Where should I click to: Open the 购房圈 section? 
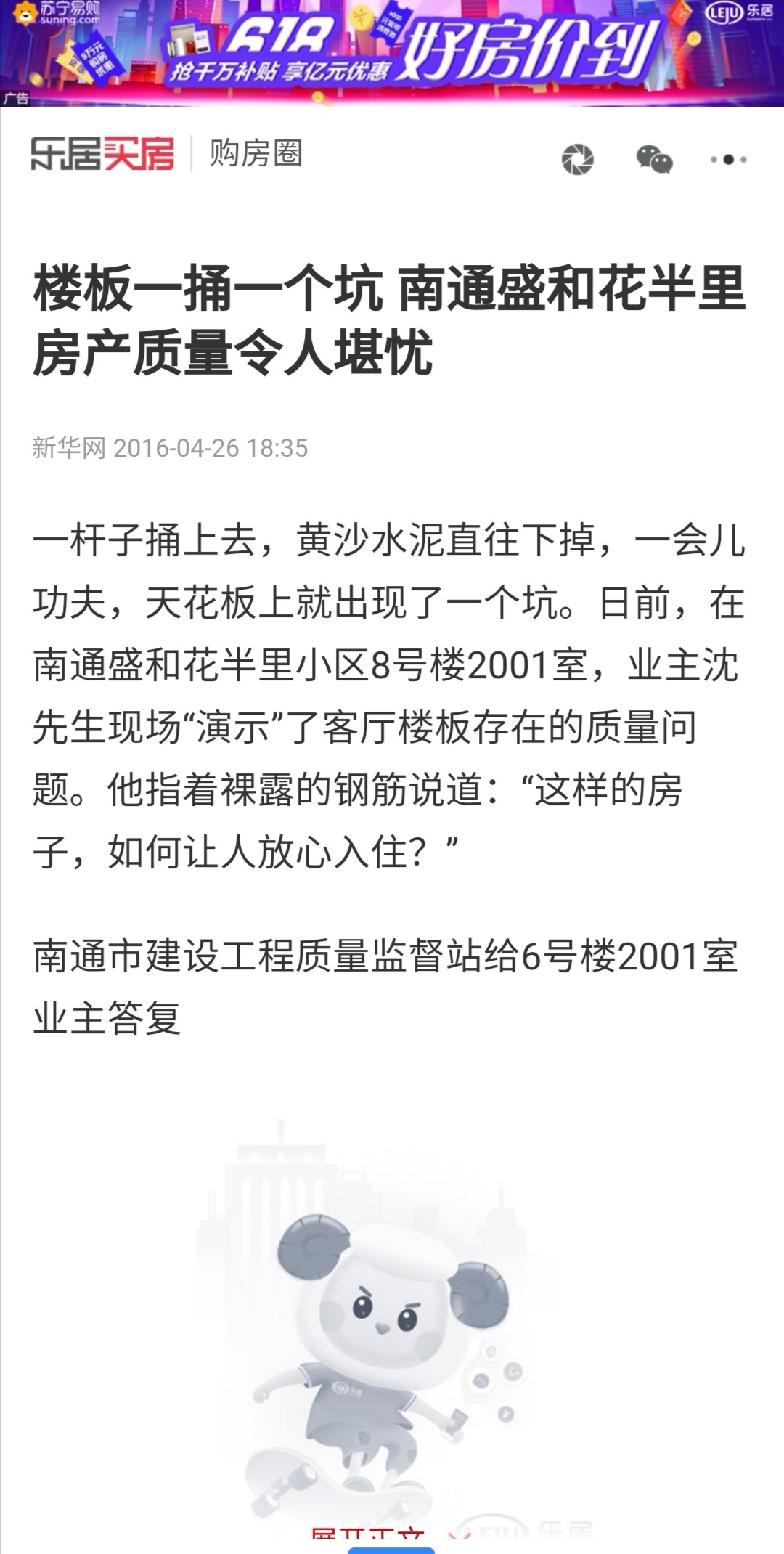click(256, 154)
